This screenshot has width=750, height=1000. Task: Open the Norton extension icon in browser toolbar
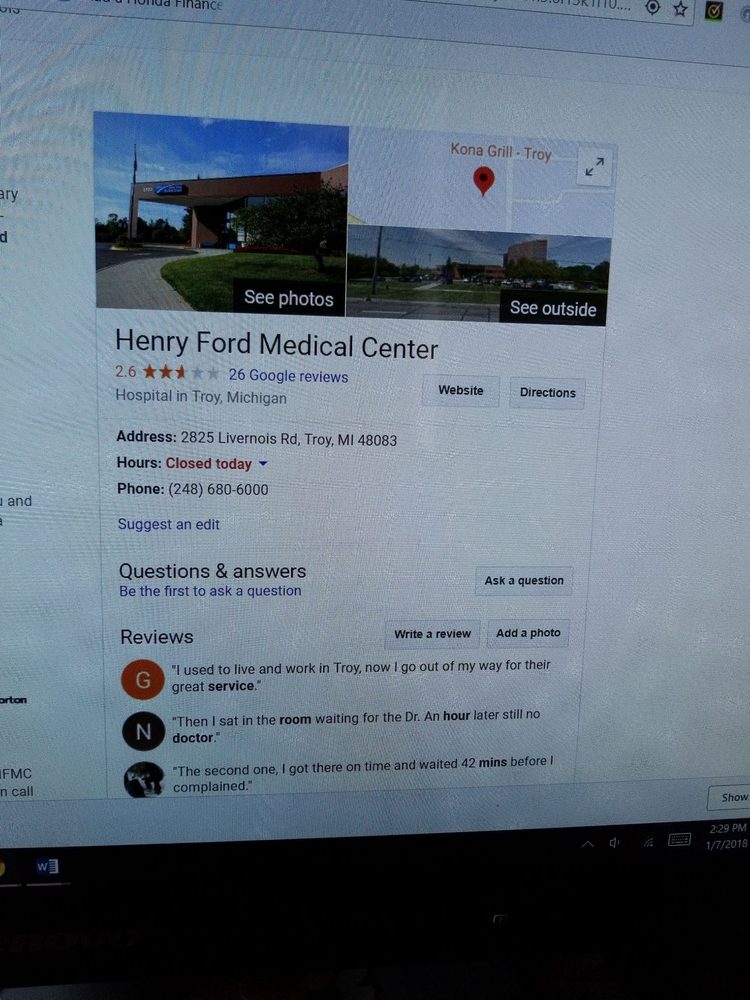point(714,10)
